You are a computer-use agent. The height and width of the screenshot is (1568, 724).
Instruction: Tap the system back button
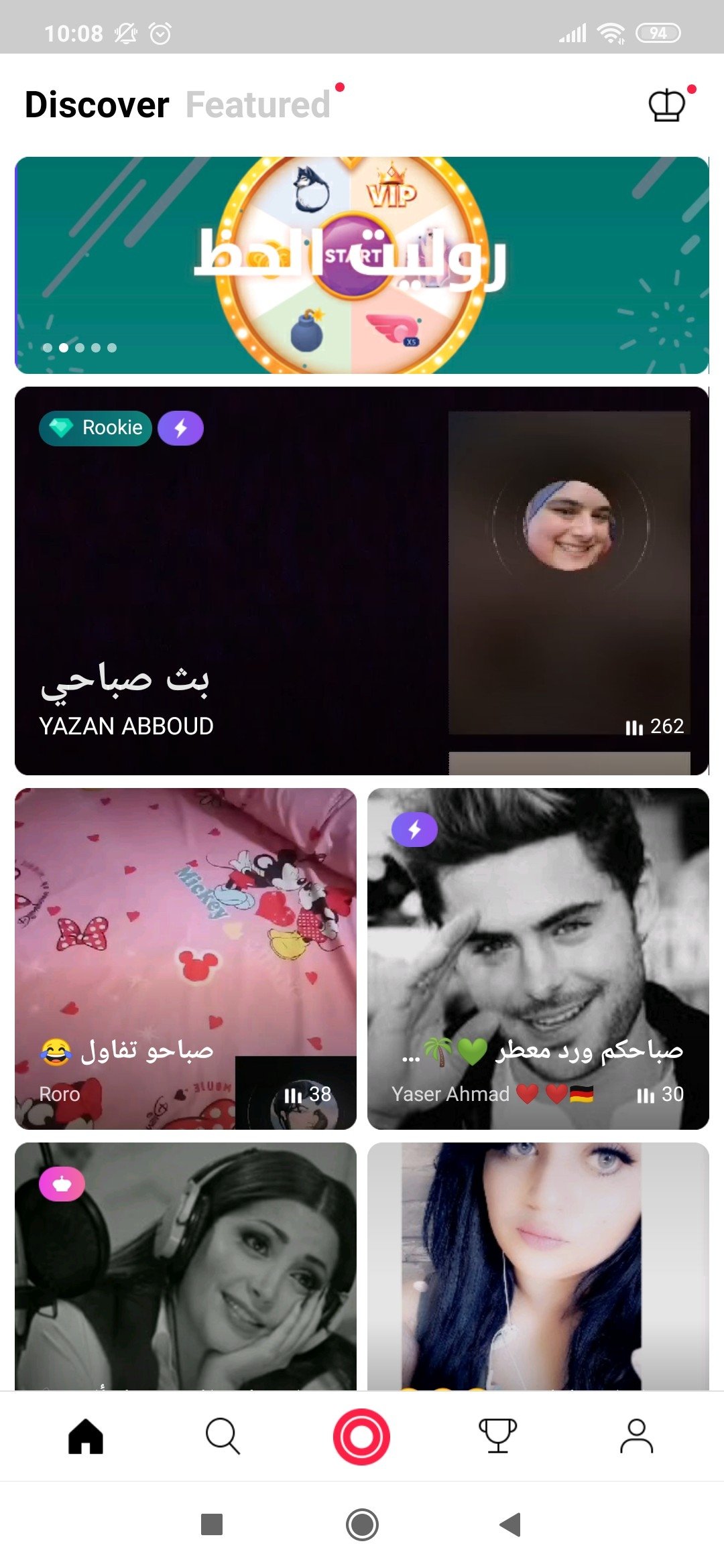pyautogui.click(x=511, y=1524)
